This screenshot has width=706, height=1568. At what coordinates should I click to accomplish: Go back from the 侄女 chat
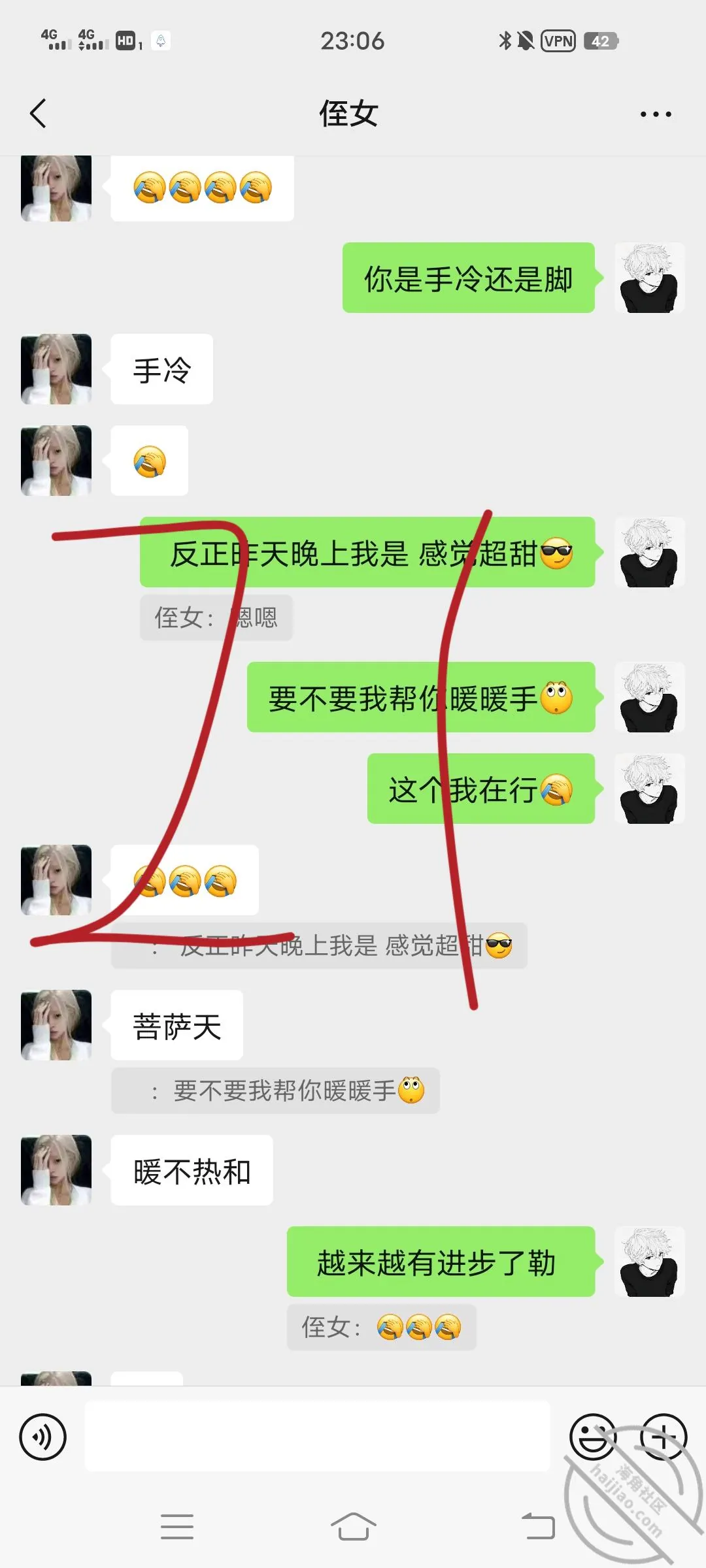click(x=38, y=114)
